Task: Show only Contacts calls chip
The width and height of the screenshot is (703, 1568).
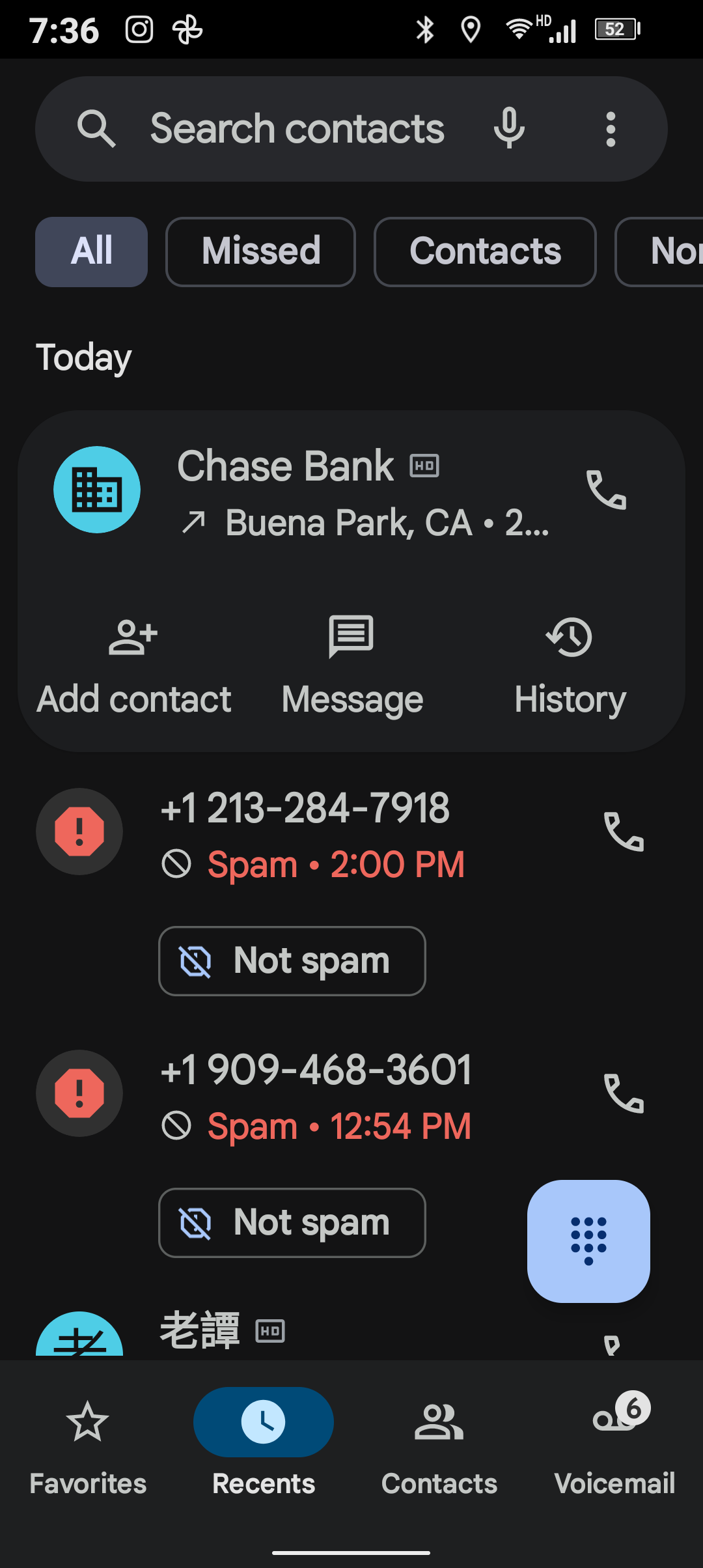Action: 485,252
